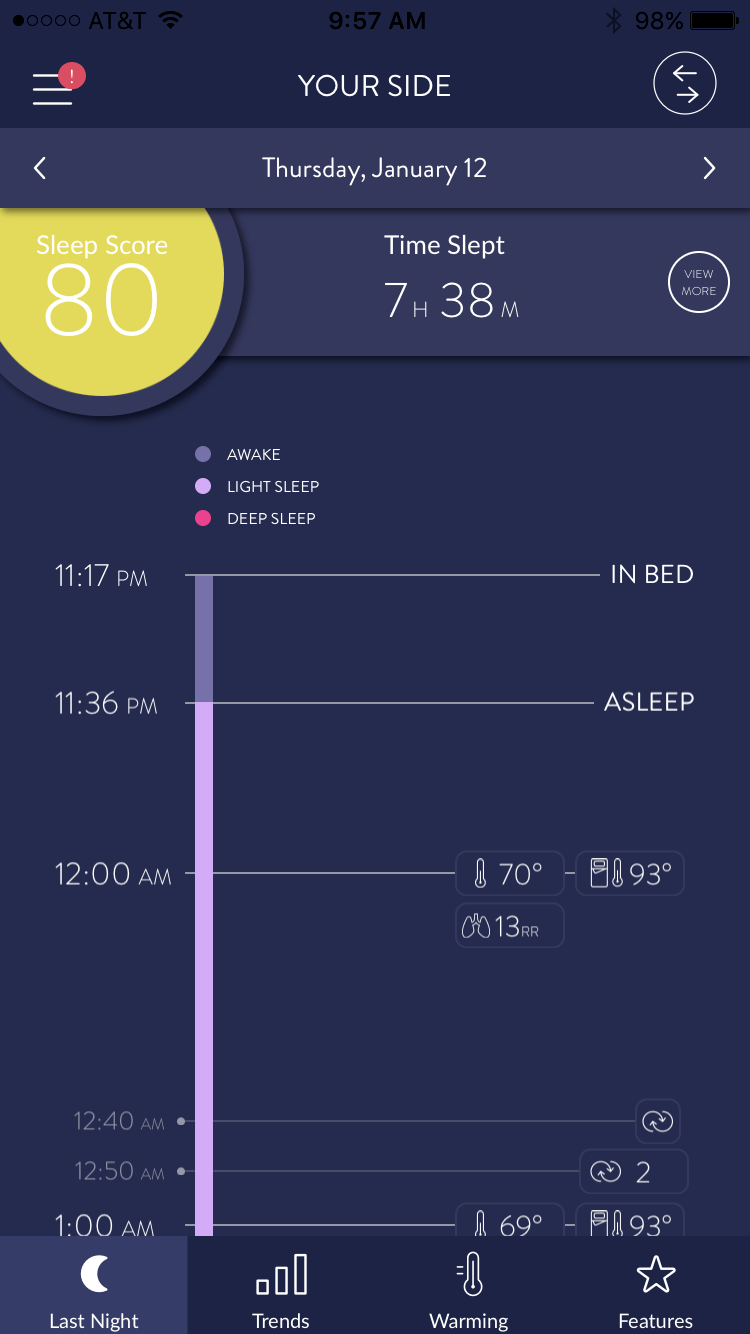The image size is (750, 1334).
Task: Select the toss-and-turn count of 2
Action: (633, 1171)
